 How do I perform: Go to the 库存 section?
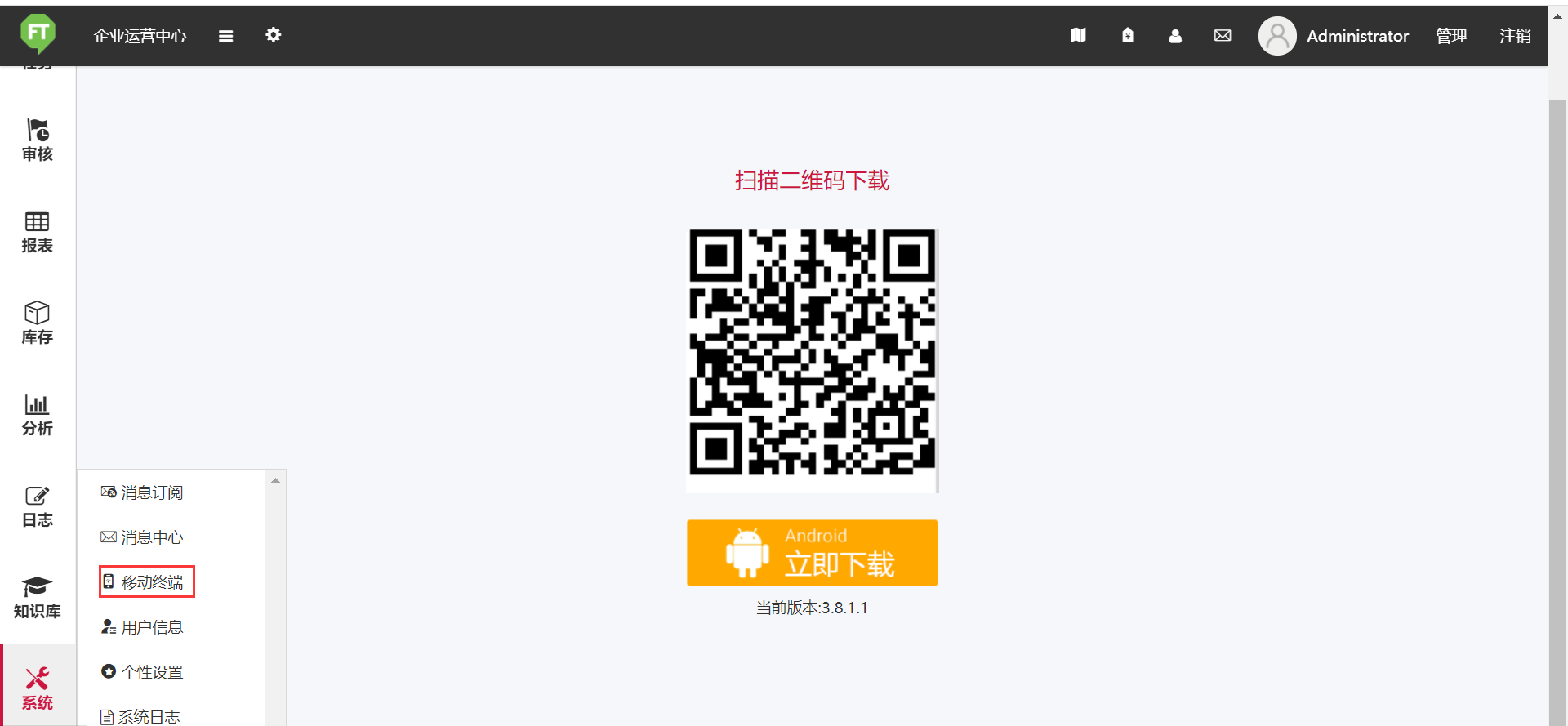pyautogui.click(x=38, y=323)
